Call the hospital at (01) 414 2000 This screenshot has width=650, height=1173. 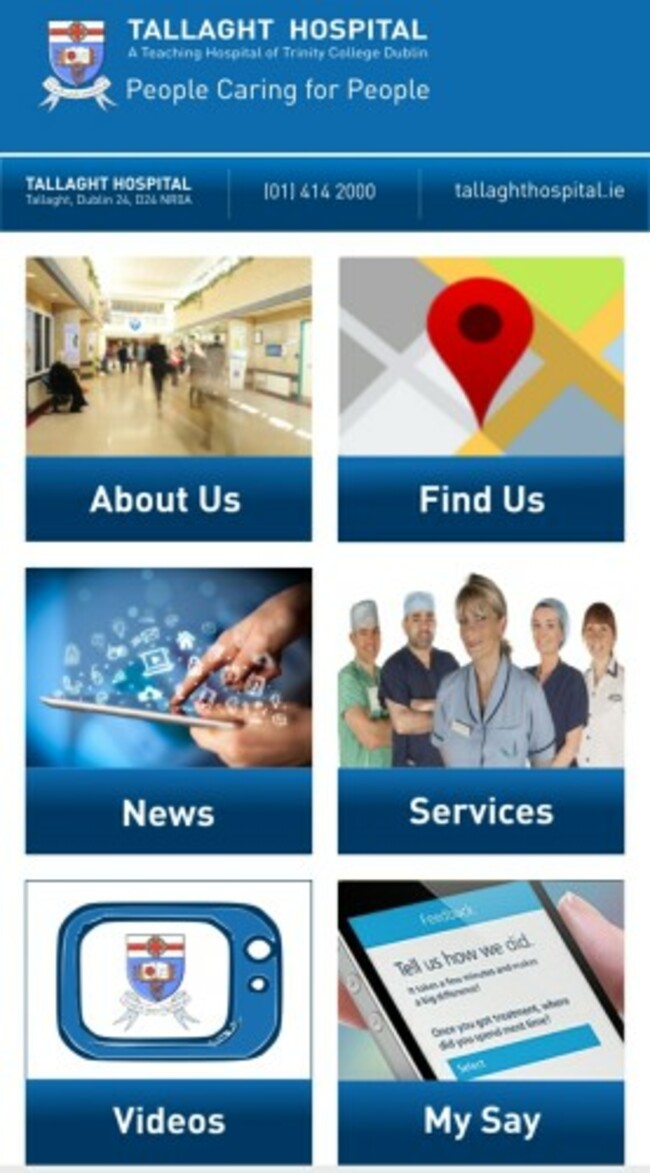(x=320, y=191)
